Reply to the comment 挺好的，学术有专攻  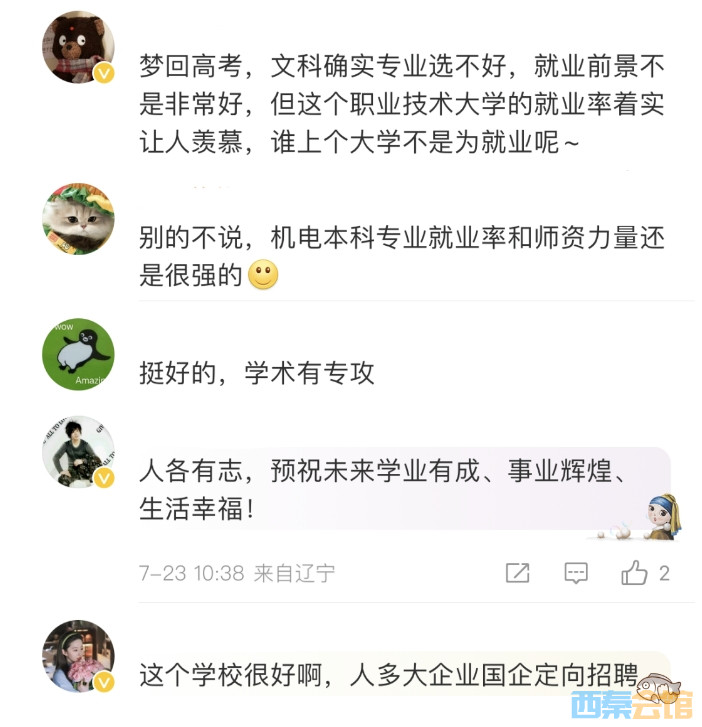258,374
